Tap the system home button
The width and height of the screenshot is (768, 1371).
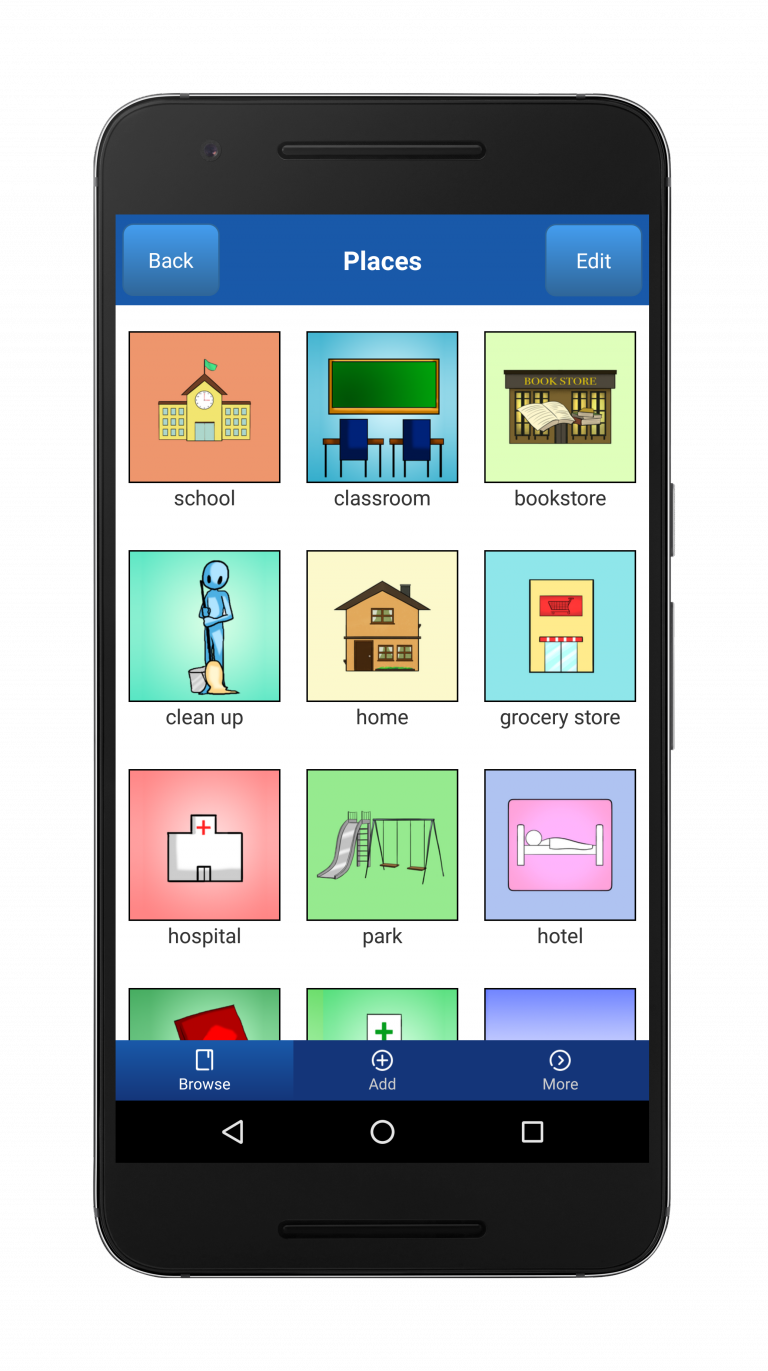382,1132
